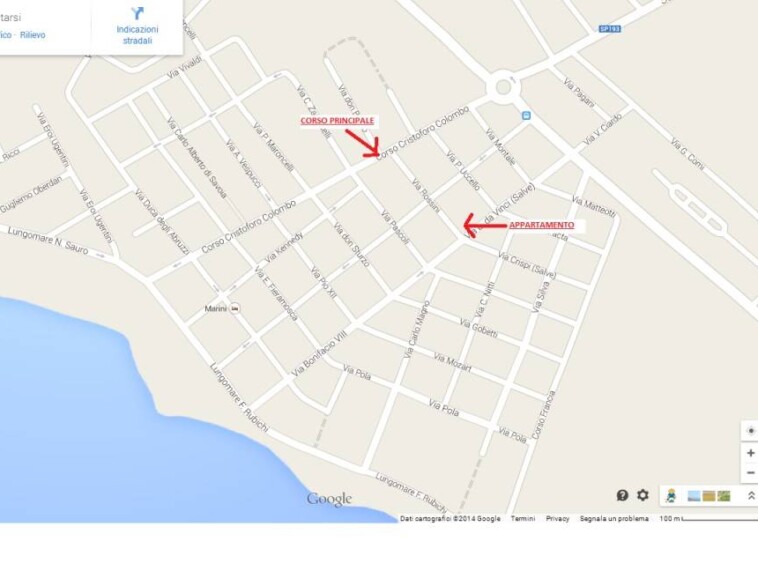The image size is (758, 564).
Task: Zoom in with the plus button
Action: click(750, 453)
